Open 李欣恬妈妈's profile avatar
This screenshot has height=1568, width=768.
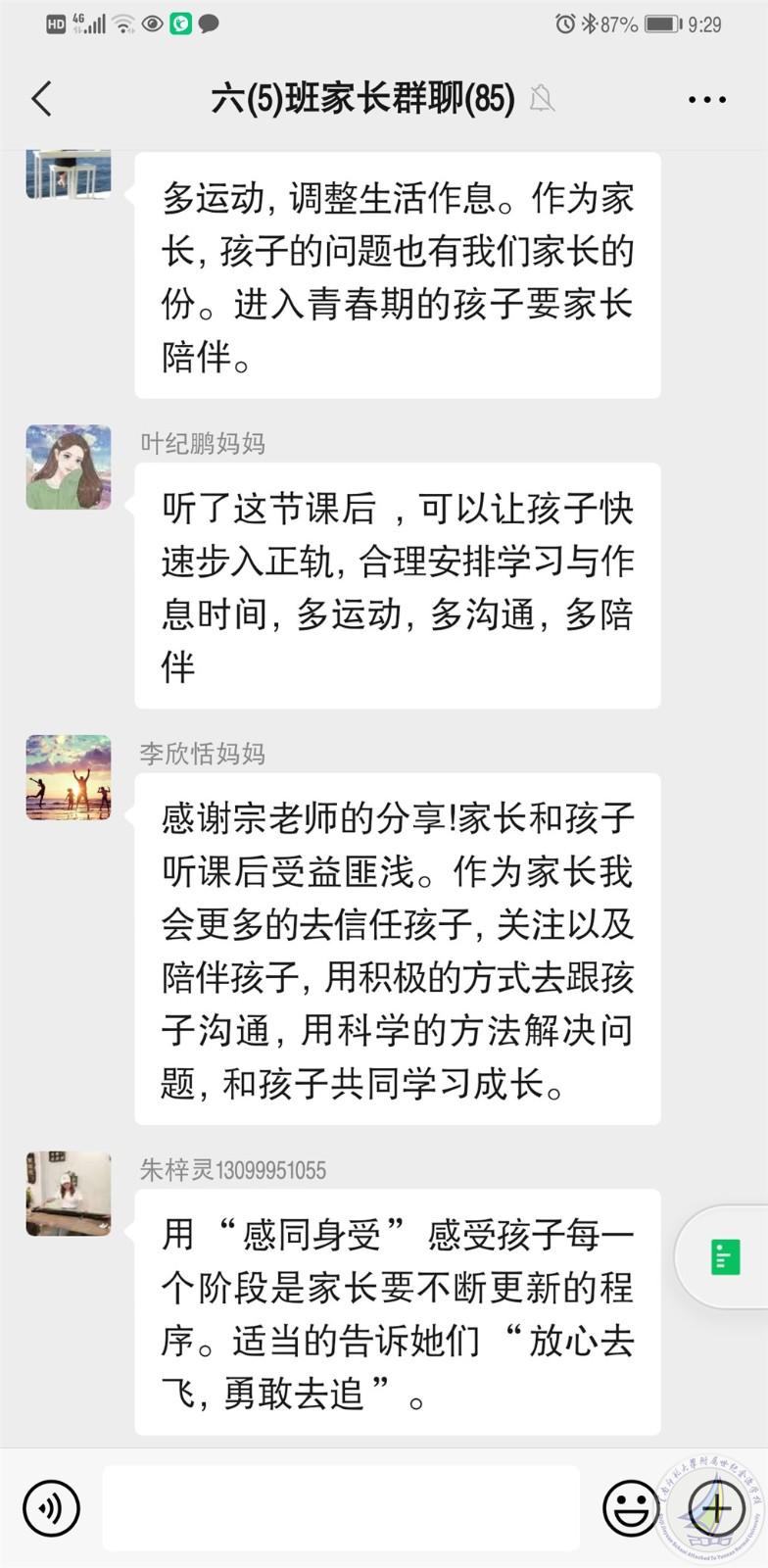tap(69, 777)
